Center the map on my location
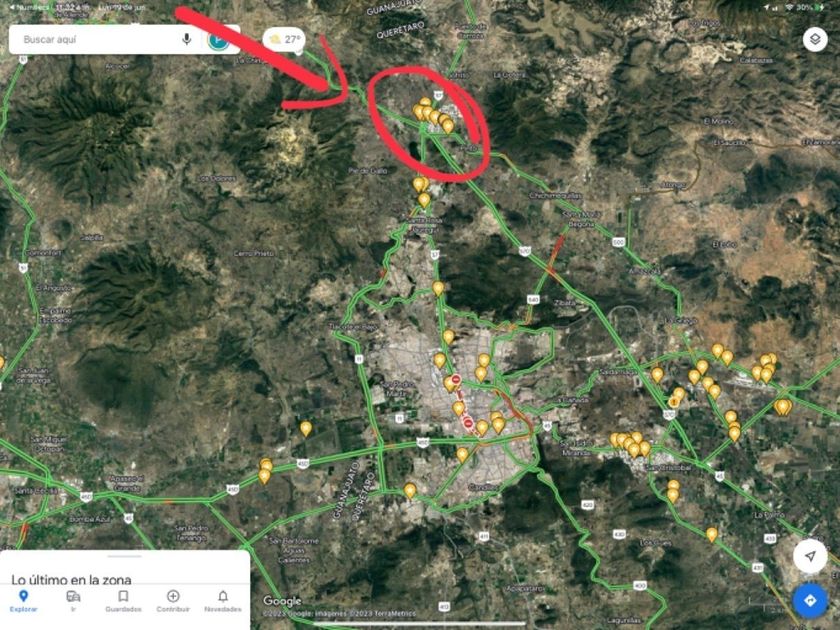The height and width of the screenshot is (630, 840). click(x=810, y=556)
